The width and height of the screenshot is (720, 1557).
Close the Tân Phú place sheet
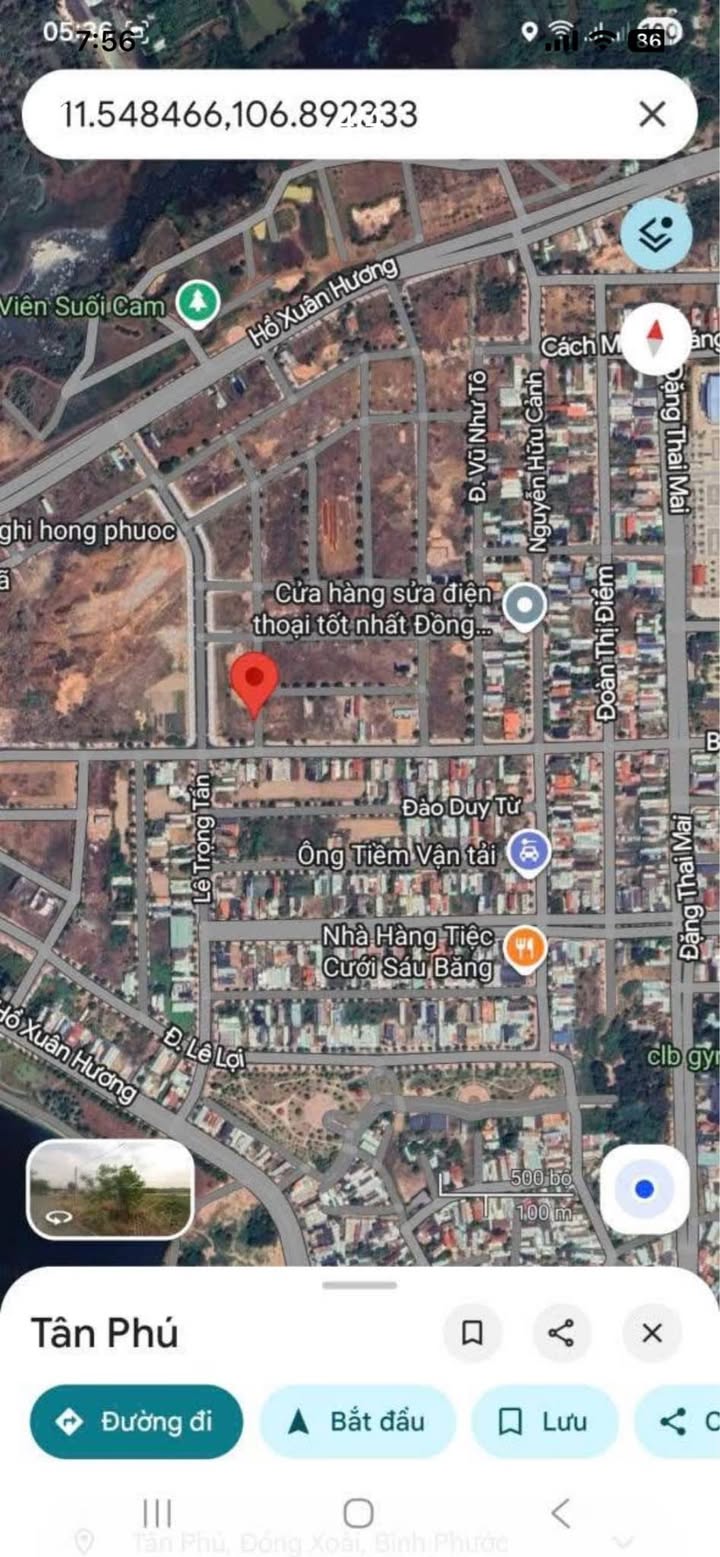pos(652,1333)
